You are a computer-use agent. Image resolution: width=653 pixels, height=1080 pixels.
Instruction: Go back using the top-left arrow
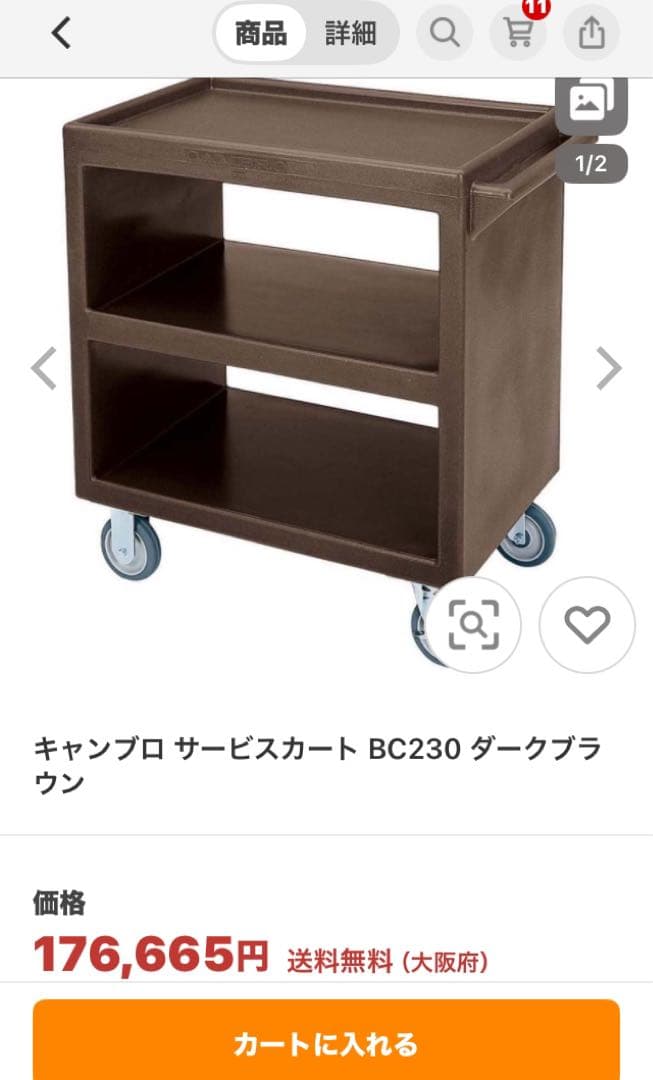(x=62, y=34)
